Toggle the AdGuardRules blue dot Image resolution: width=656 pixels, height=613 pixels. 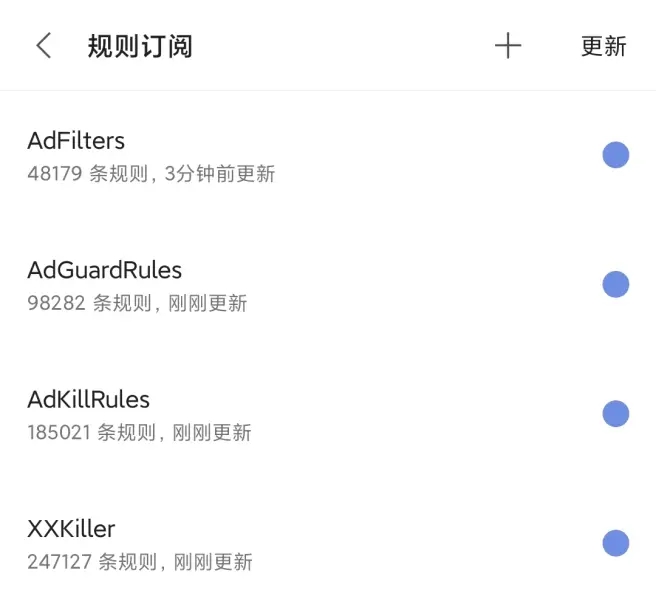[x=615, y=284]
